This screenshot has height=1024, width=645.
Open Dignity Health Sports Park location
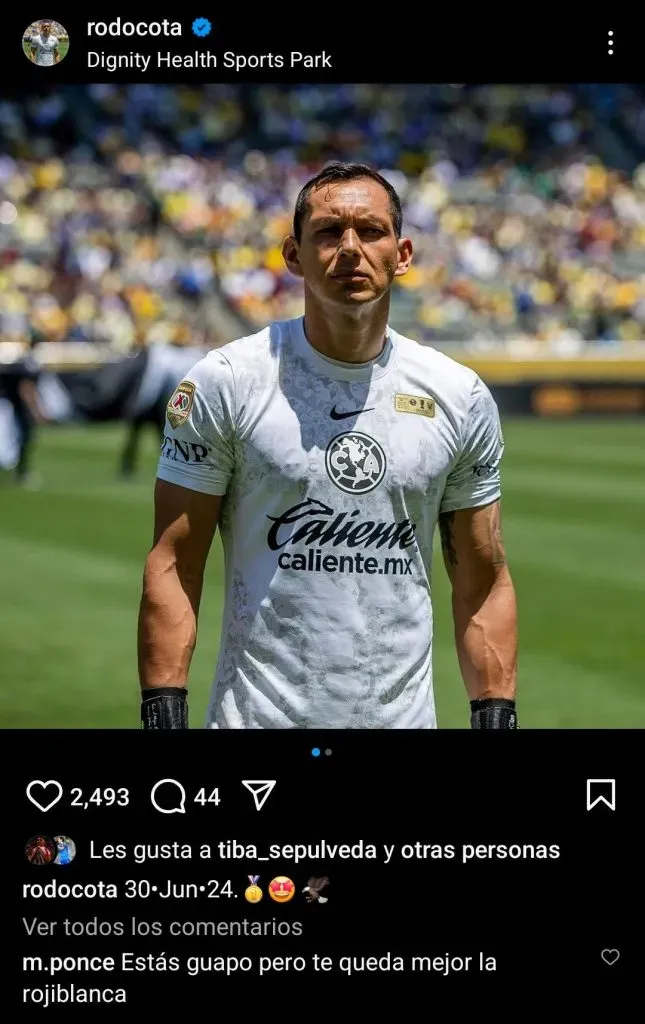click(209, 60)
